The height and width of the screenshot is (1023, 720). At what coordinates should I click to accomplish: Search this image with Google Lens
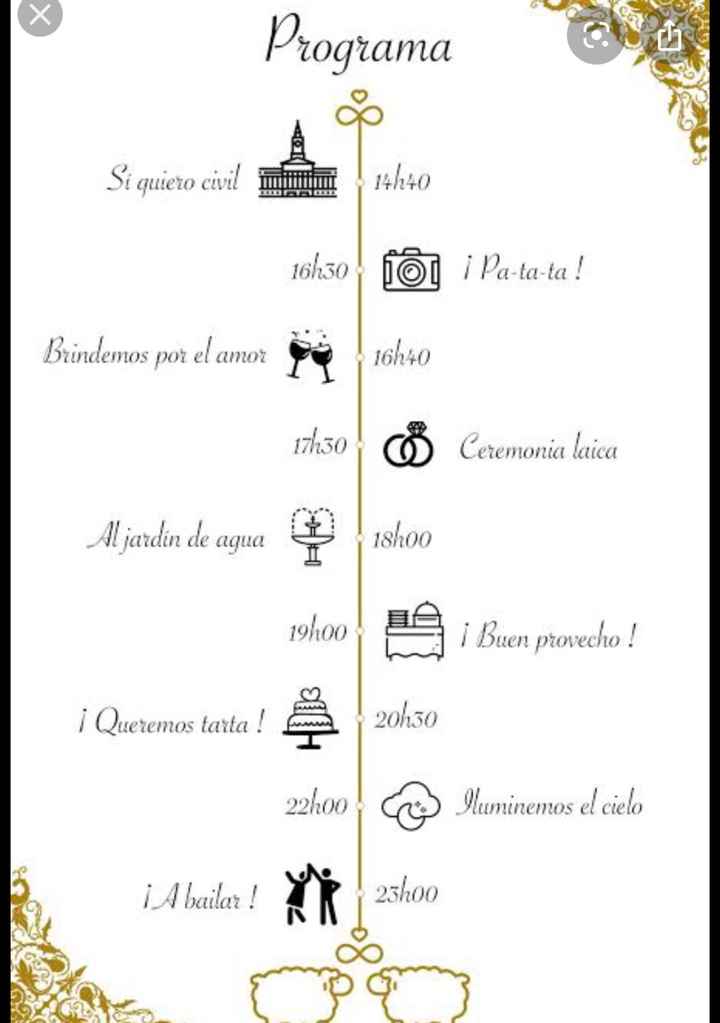pyautogui.click(x=596, y=38)
